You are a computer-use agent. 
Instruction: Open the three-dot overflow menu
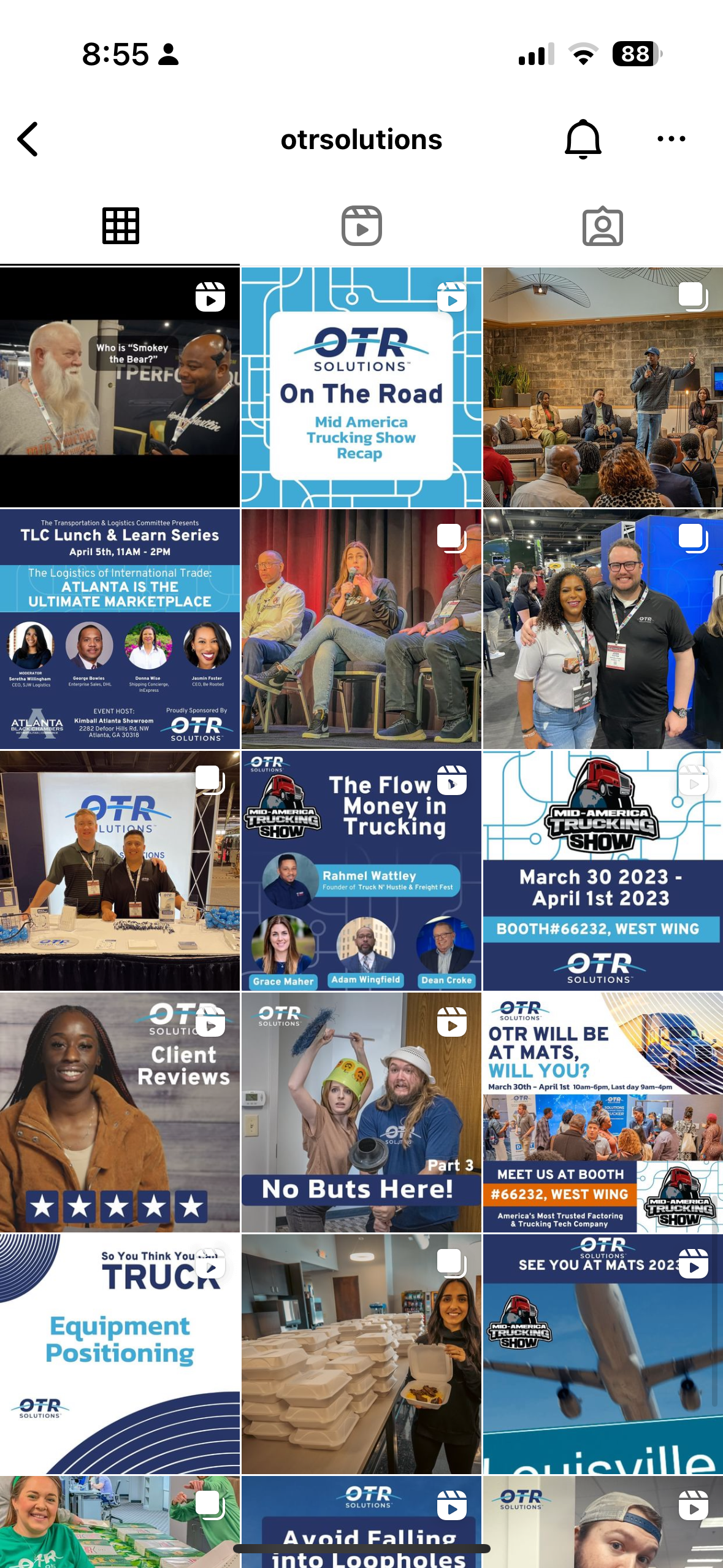(x=671, y=139)
